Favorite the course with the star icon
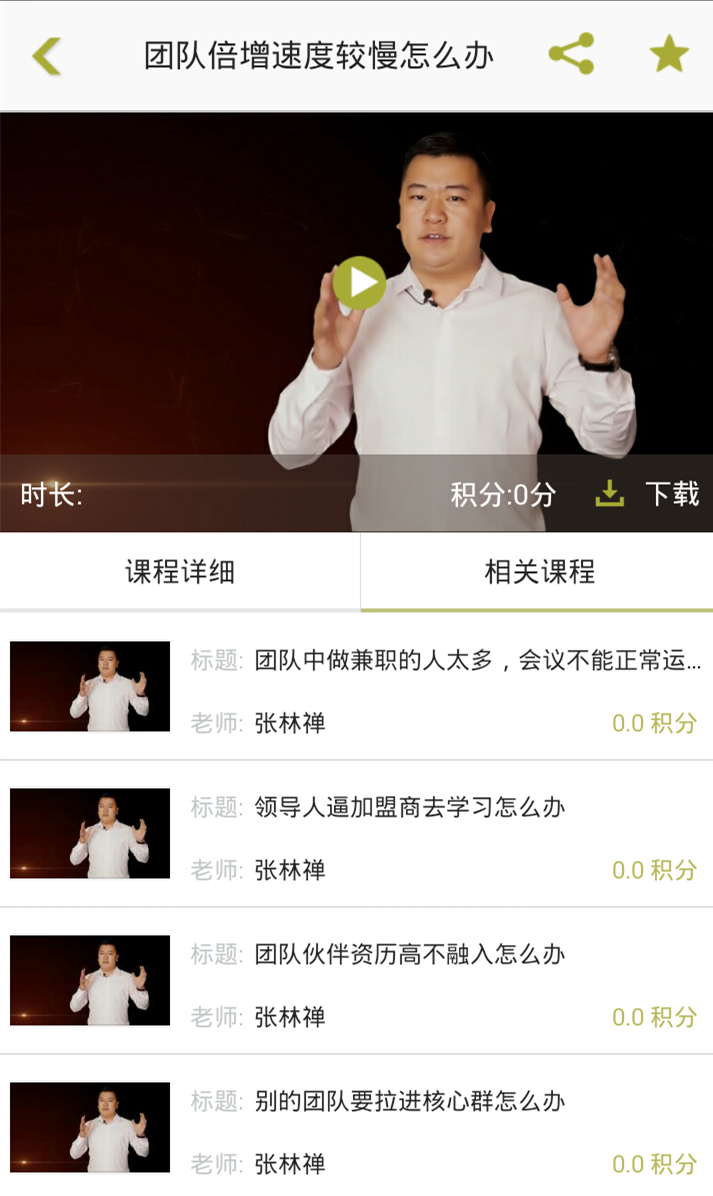 669,54
